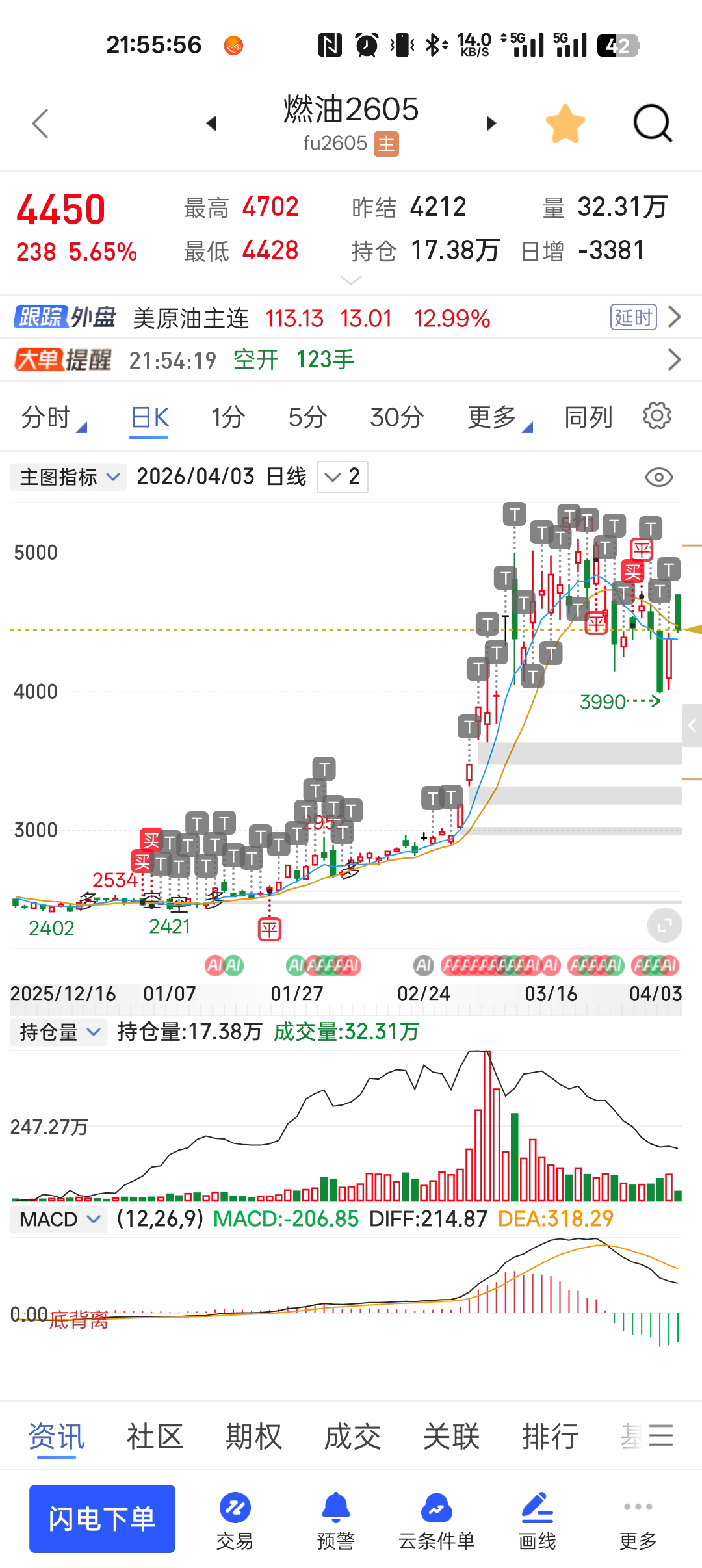Open the 美原油主连 external market row
The height and width of the screenshot is (1568, 702).
(351, 318)
